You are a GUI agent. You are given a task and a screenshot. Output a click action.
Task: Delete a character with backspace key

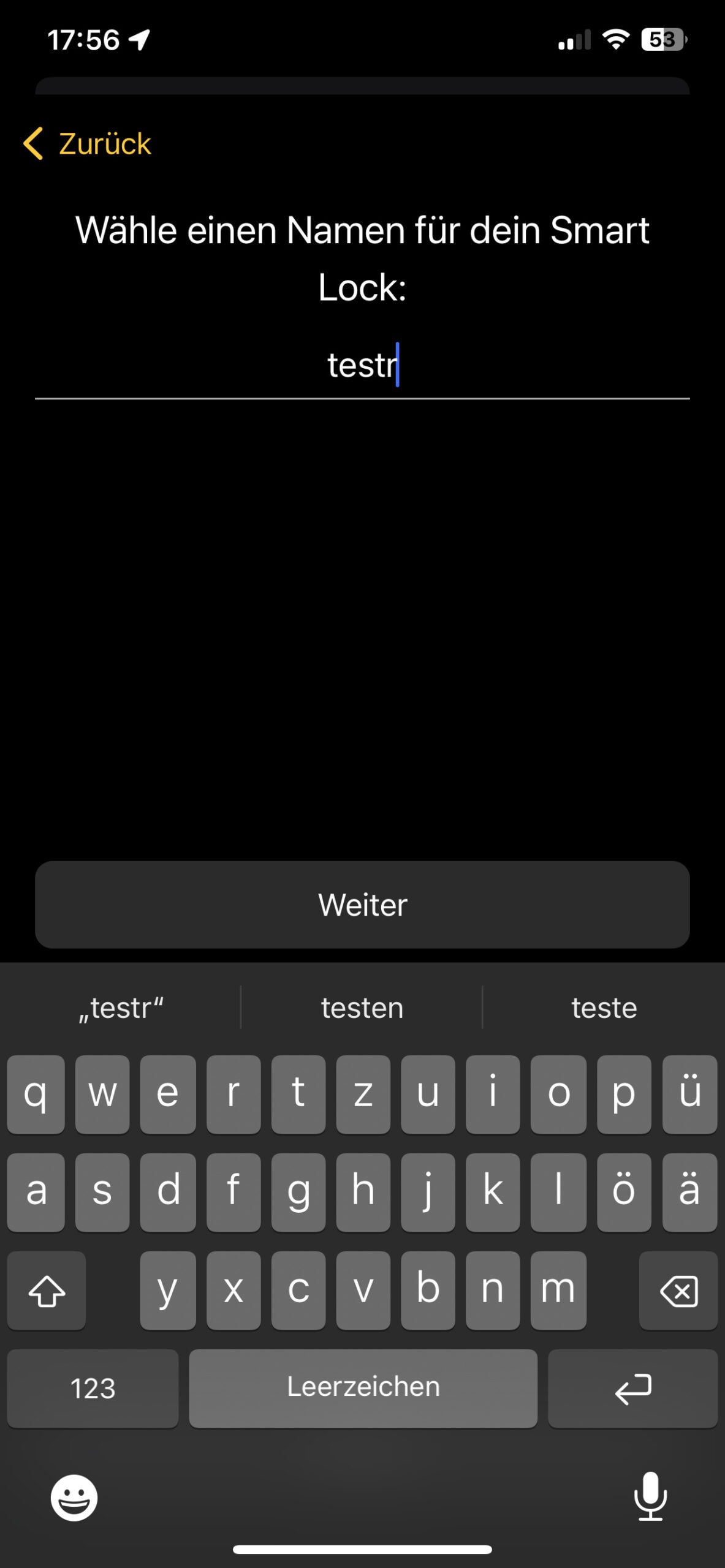tap(678, 1291)
